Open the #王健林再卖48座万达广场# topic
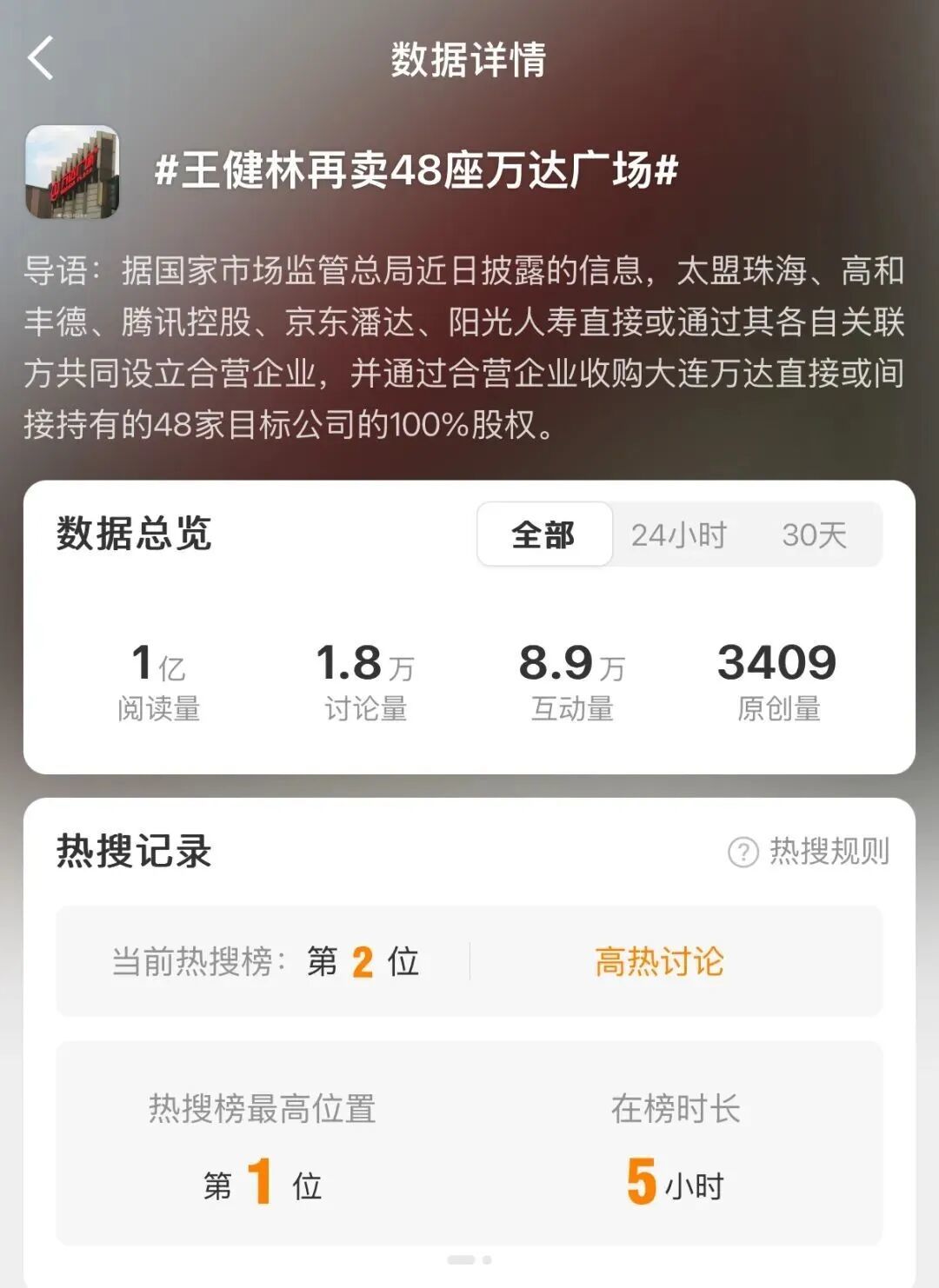 416,169
